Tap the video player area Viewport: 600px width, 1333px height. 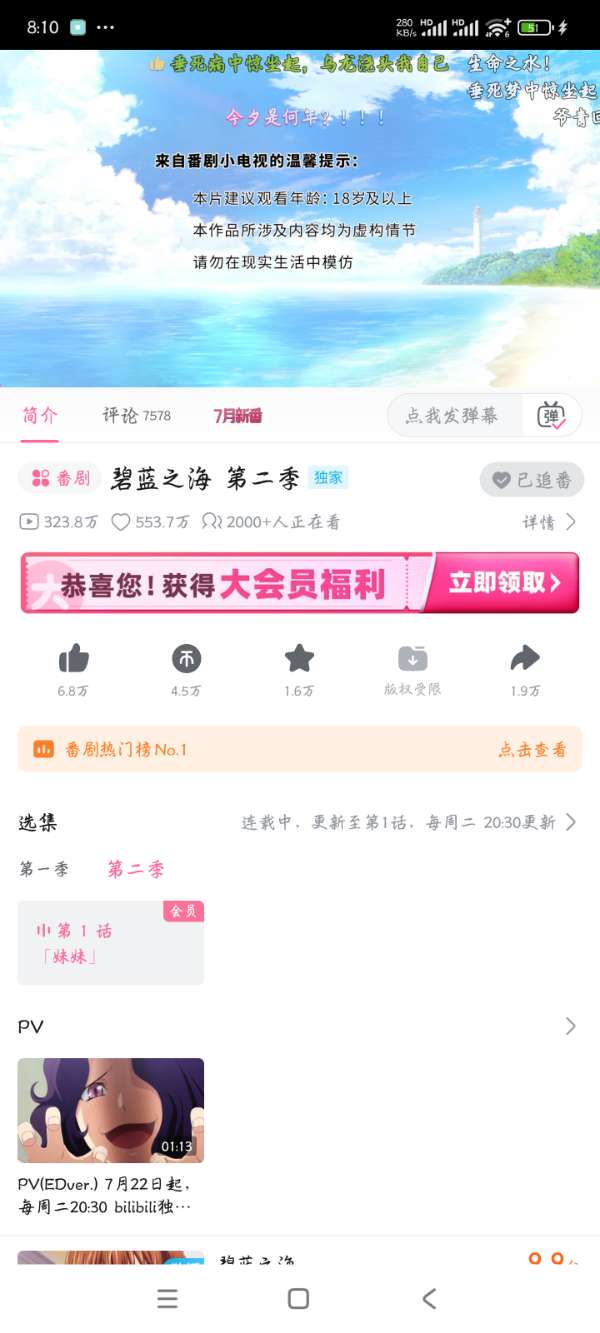pyautogui.click(x=300, y=218)
